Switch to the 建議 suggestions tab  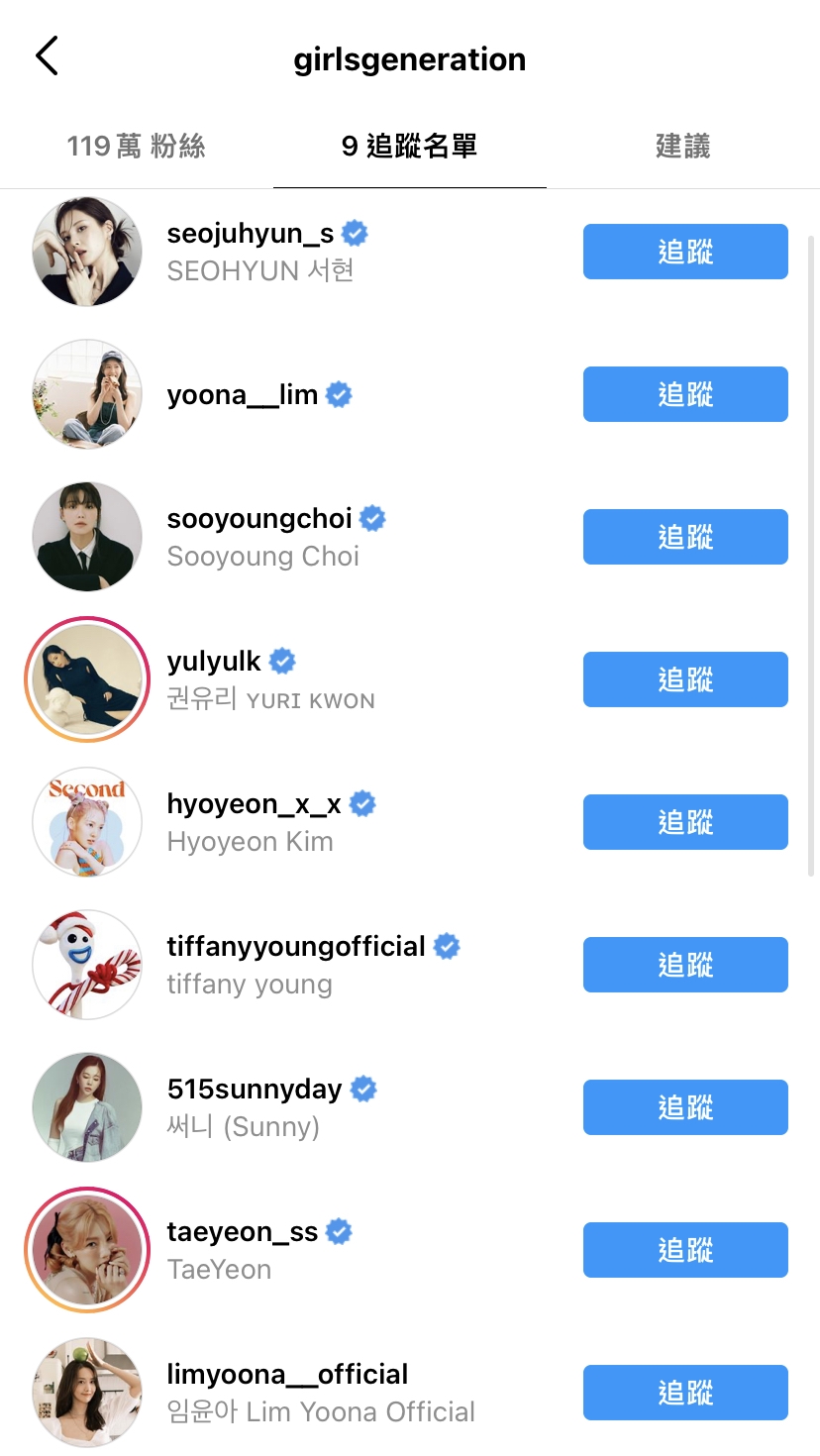[682, 147]
